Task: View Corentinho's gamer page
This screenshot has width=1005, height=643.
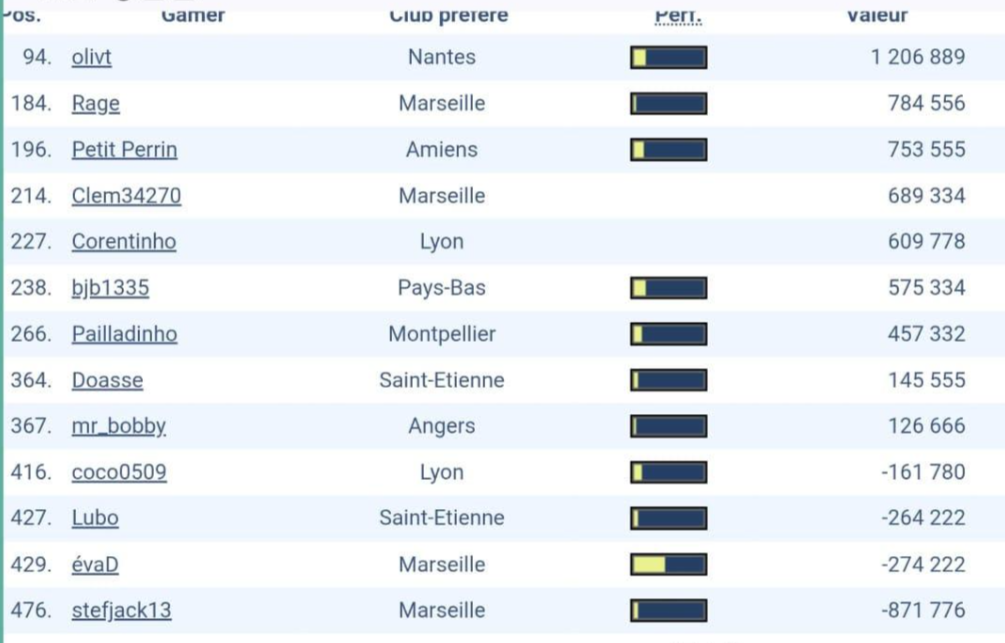Action: click(124, 242)
